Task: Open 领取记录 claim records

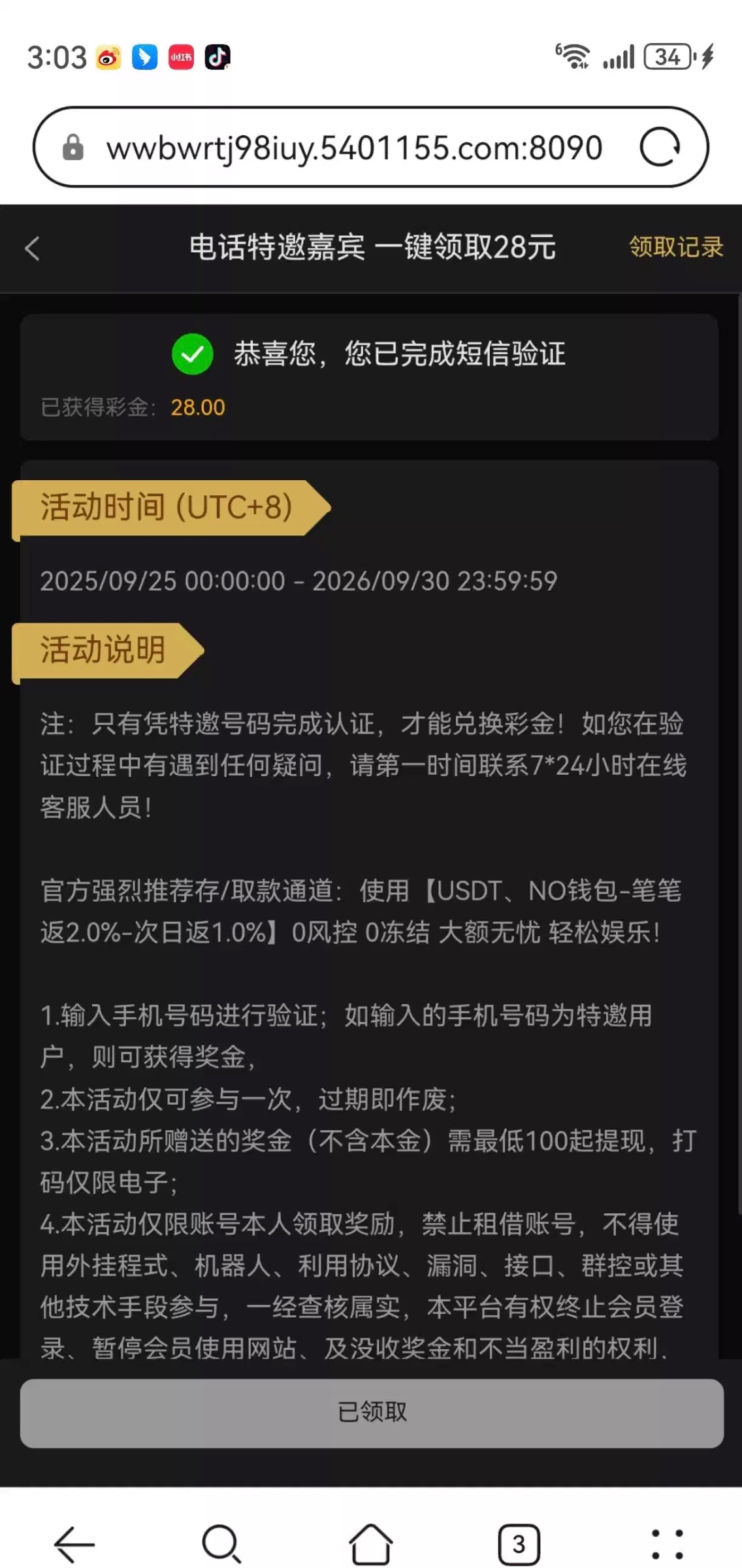Action: coord(676,247)
